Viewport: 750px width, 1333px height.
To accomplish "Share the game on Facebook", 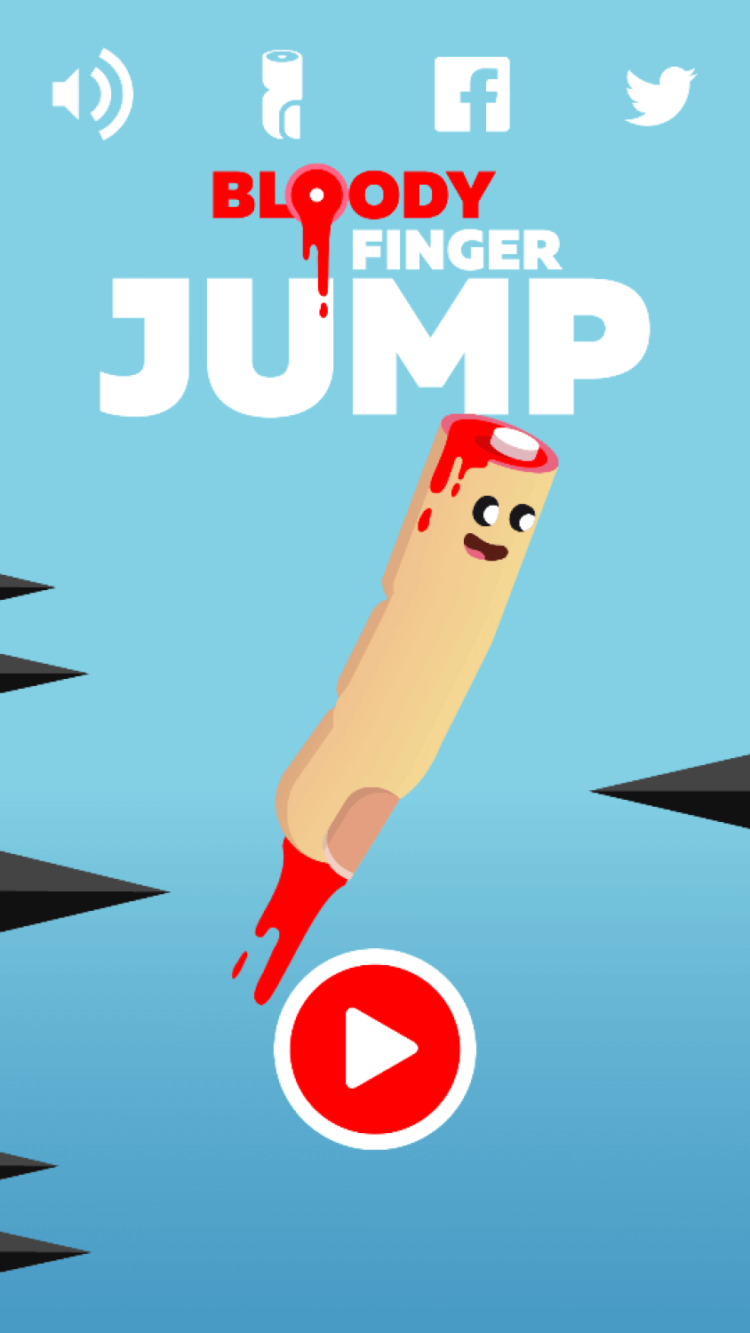I will click(472, 95).
